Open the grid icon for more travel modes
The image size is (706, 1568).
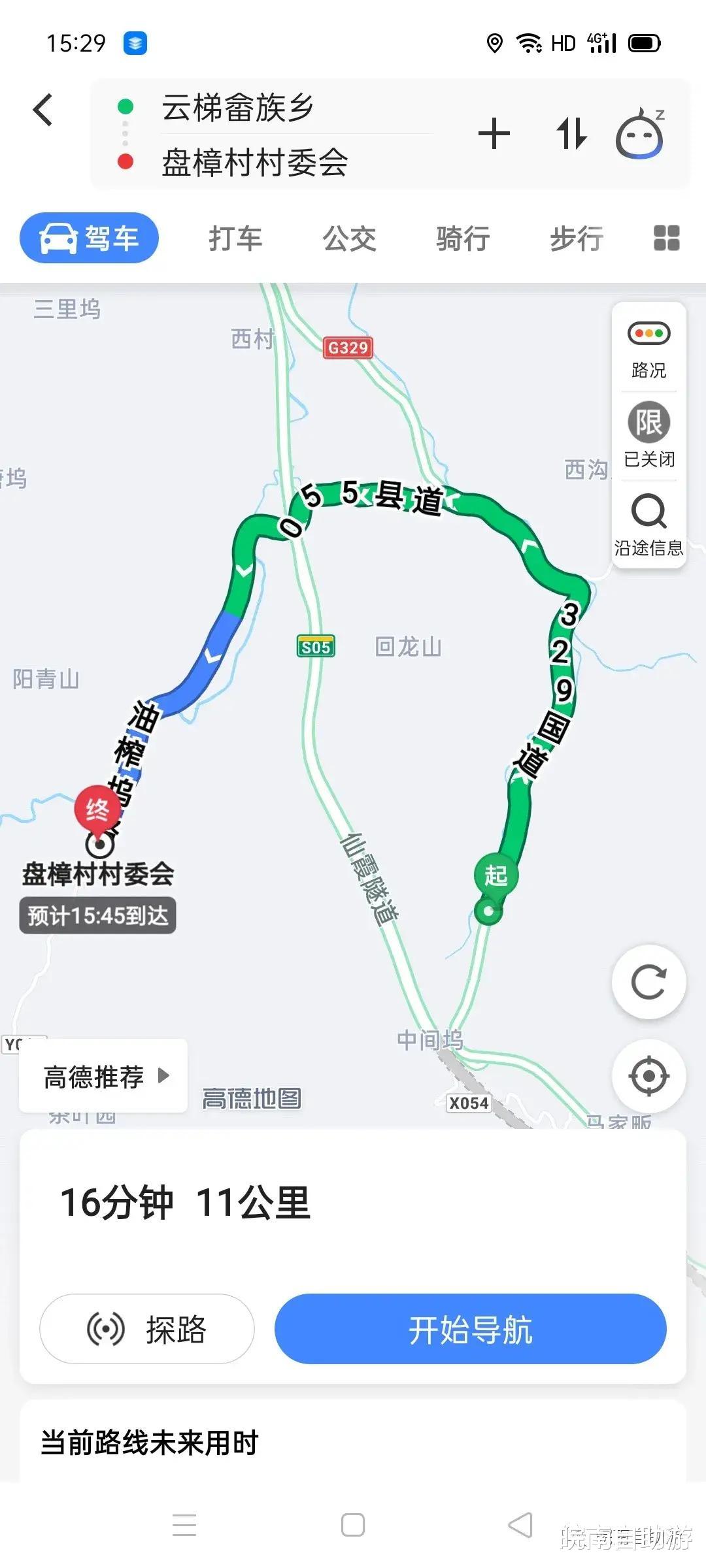(x=664, y=238)
